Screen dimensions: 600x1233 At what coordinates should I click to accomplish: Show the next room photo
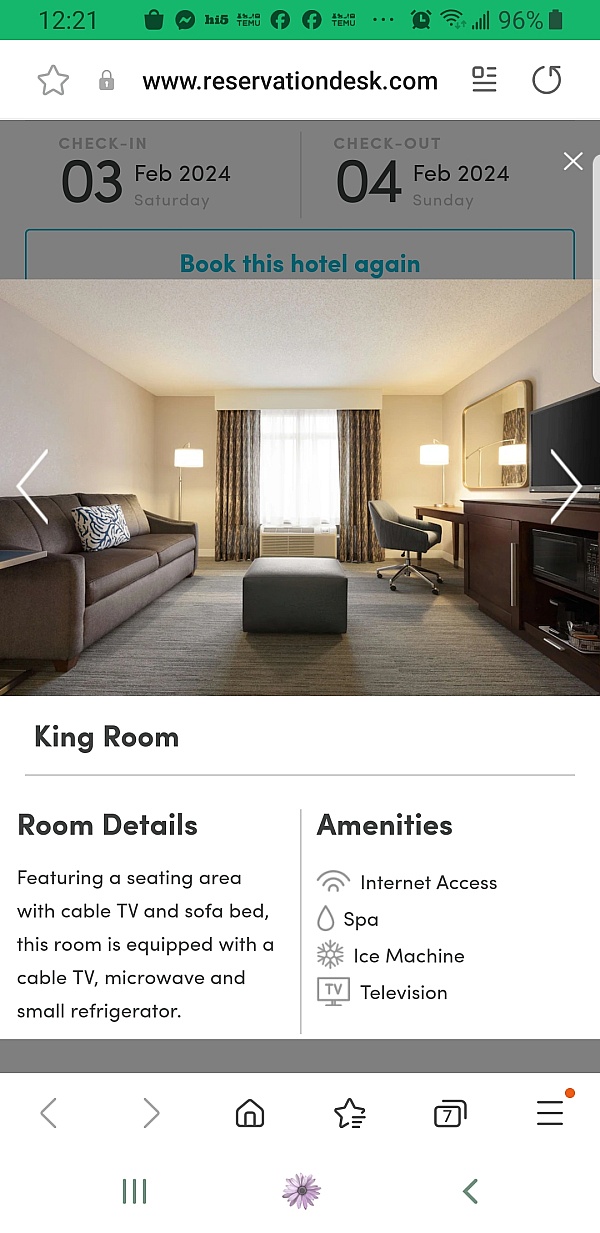coord(565,486)
